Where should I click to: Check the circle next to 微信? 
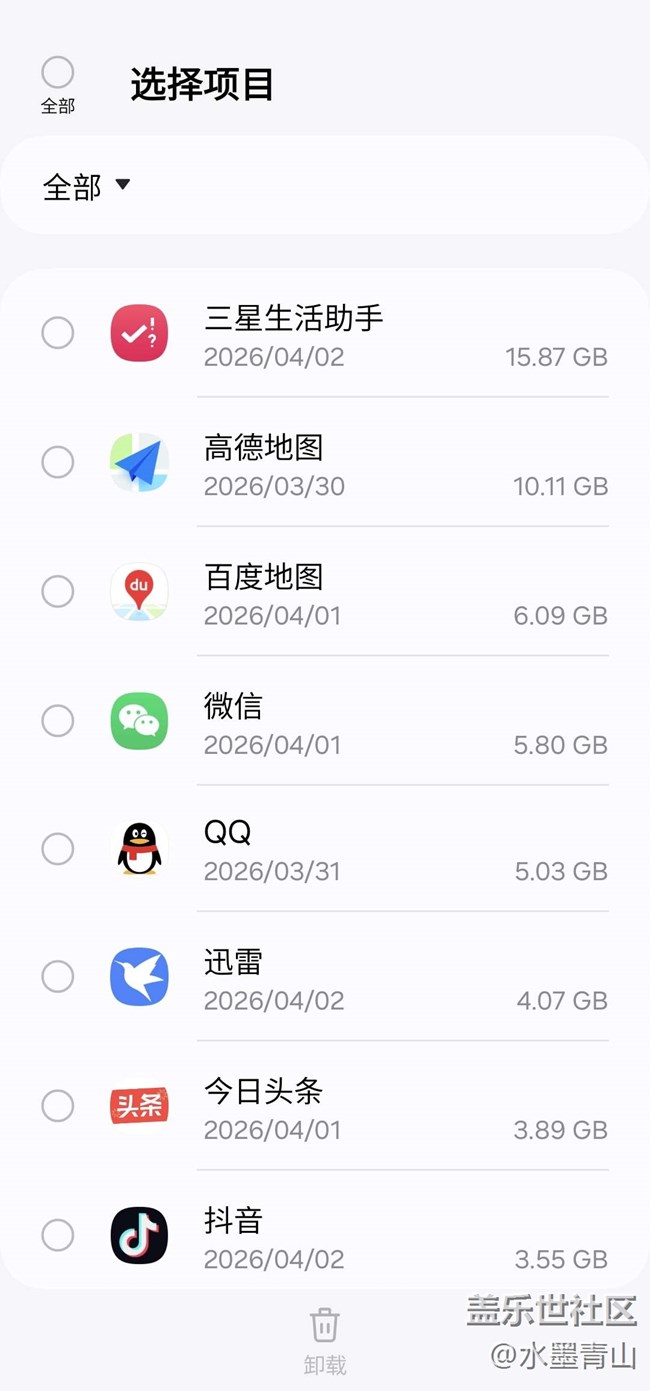(57, 720)
